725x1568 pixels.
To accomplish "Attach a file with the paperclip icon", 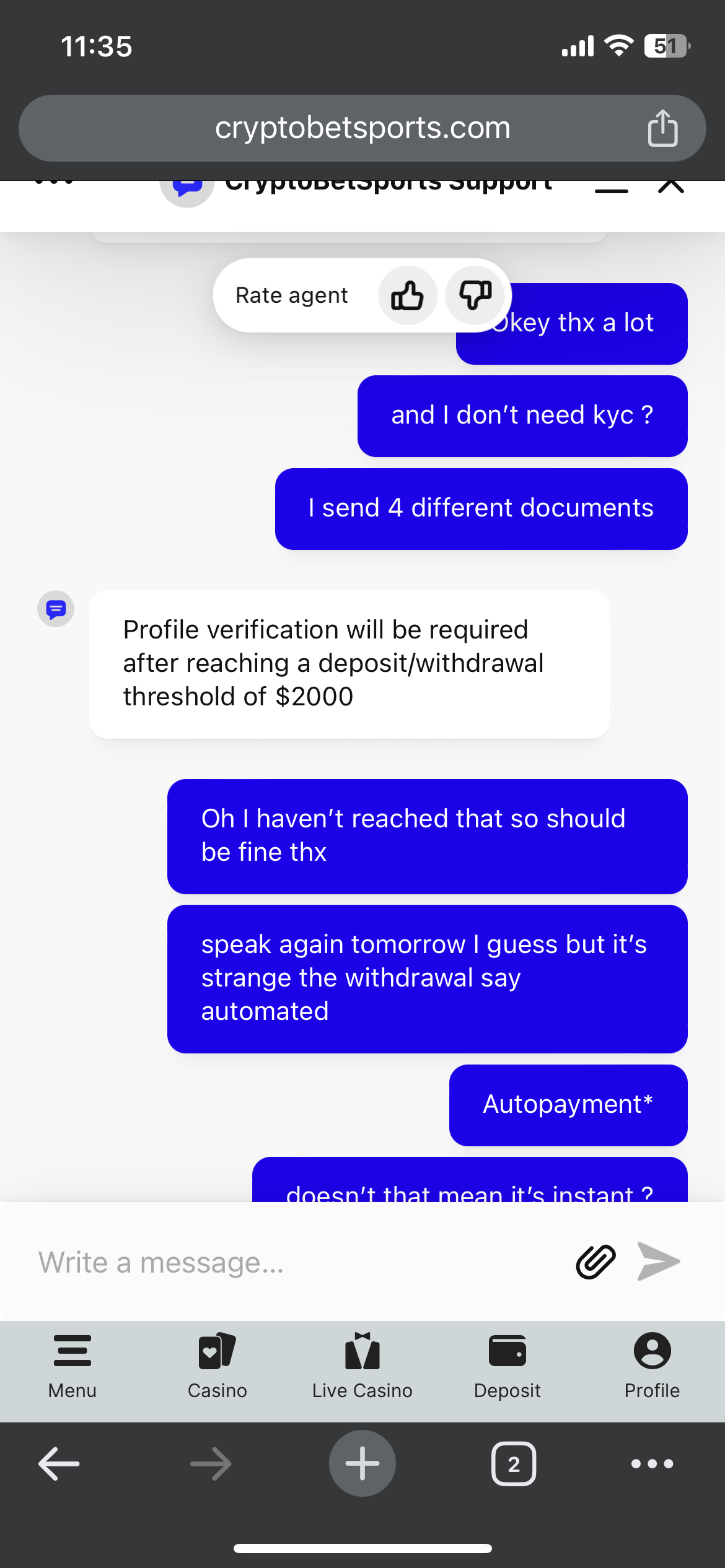I will 595,1261.
